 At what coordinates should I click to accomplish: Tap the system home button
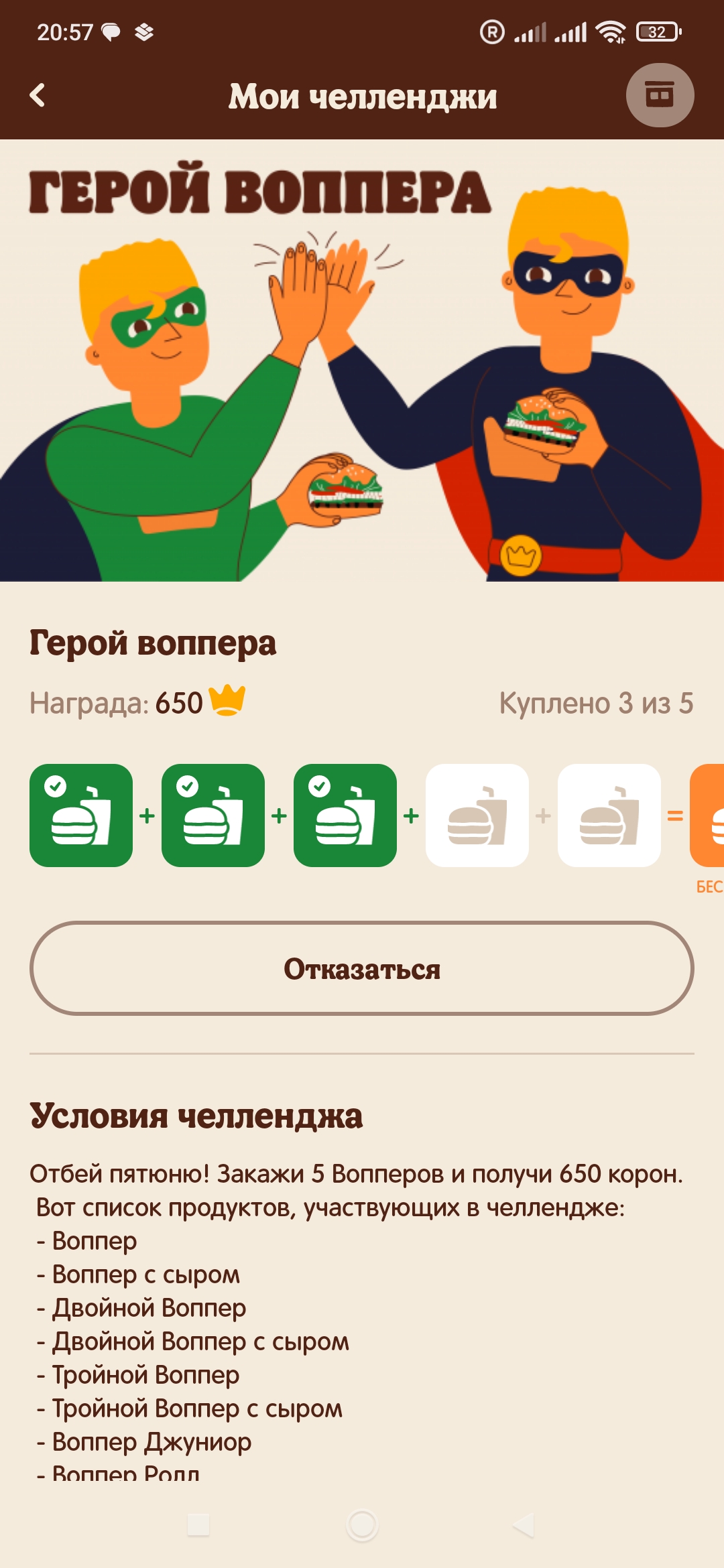point(362,1524)
